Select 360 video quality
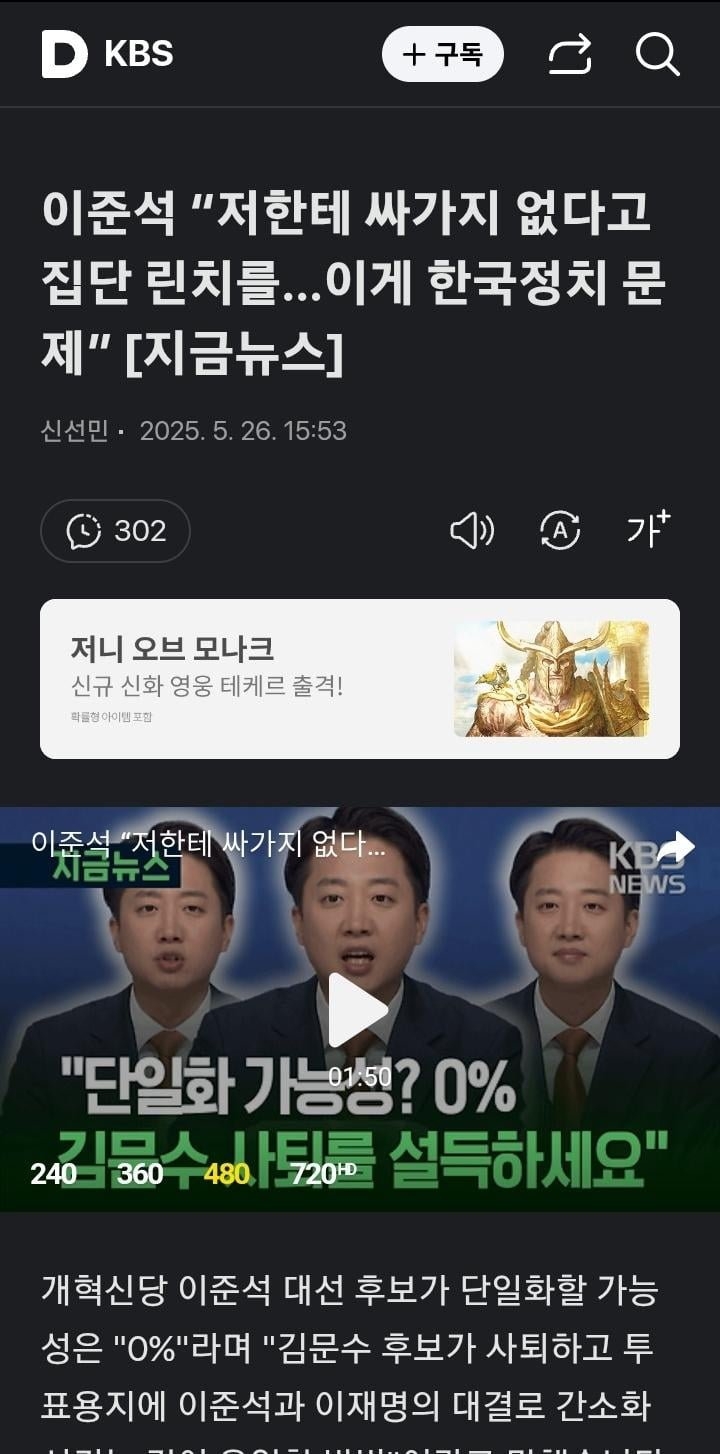Screen dimensions: 720x1454 (x=140, y=1174)
